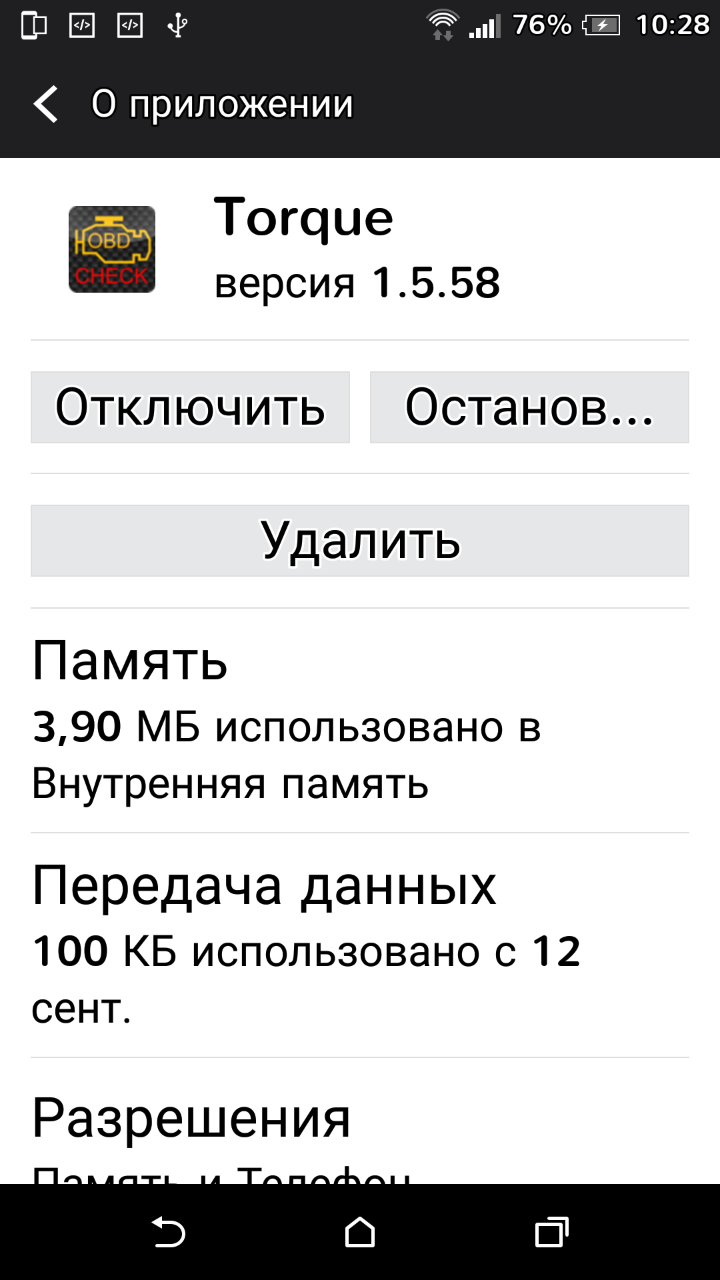Tap the Останов... button to force stop
720x1280 pixels.
(x=529, y=407)
